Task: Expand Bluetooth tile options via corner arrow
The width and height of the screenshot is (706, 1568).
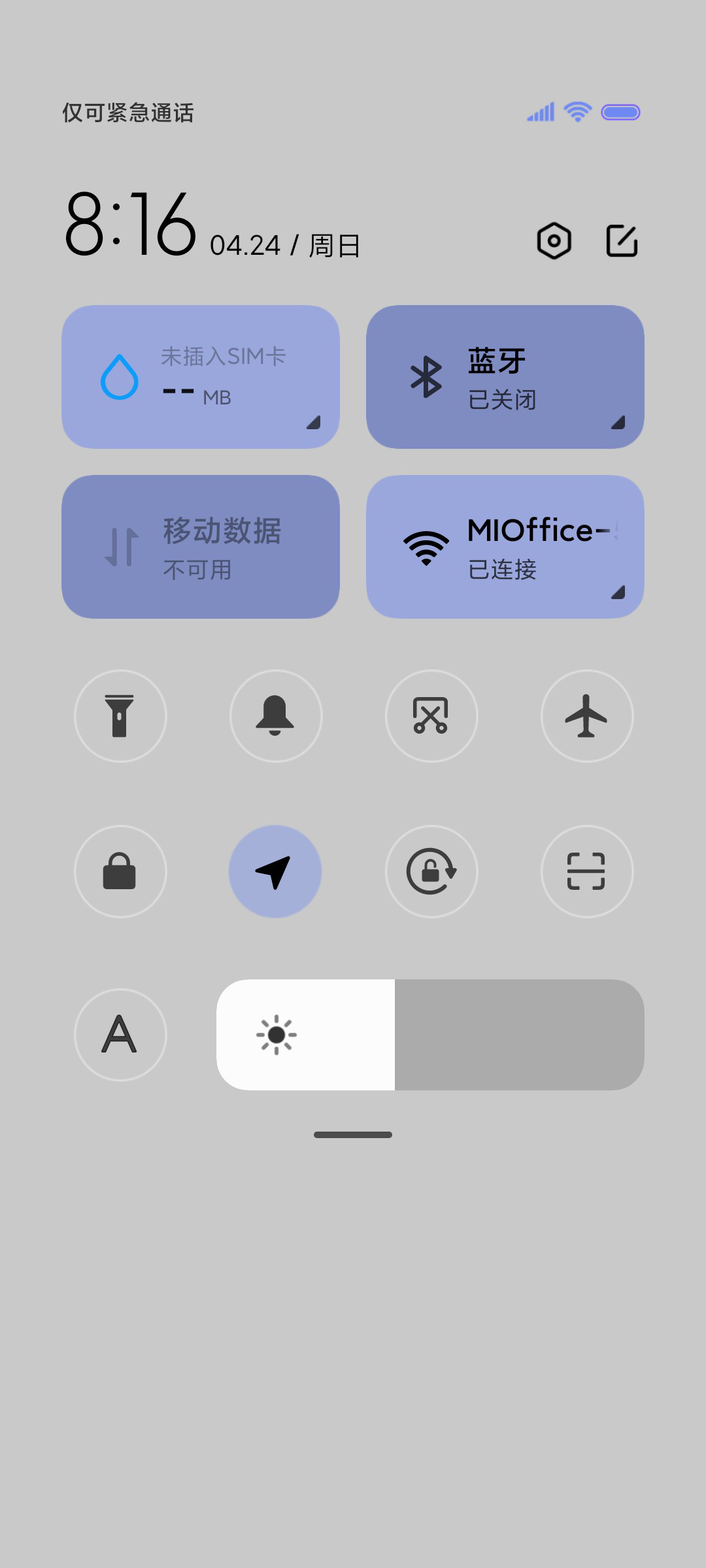Action: point(618,423)
